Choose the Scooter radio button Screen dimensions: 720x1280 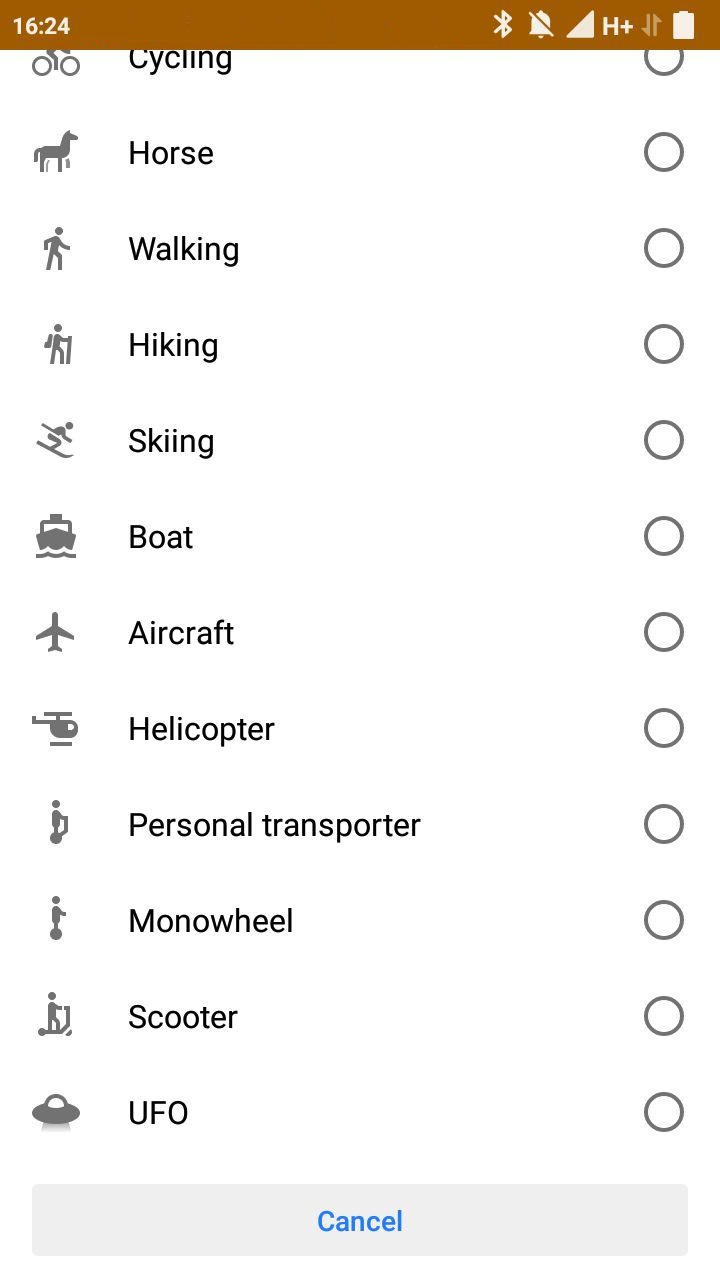[x=663, y=1017]
